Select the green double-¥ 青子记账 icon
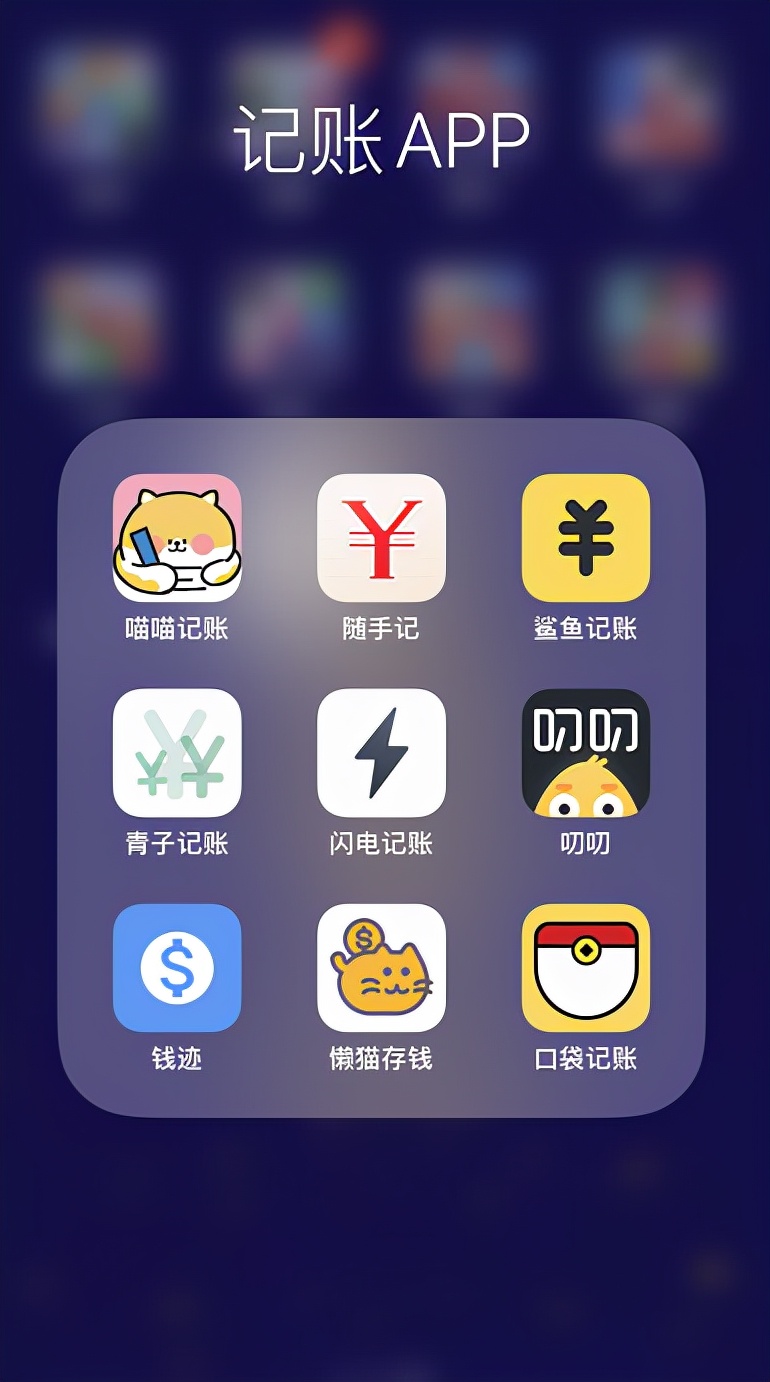770x1382 pixels. [177, 755]
